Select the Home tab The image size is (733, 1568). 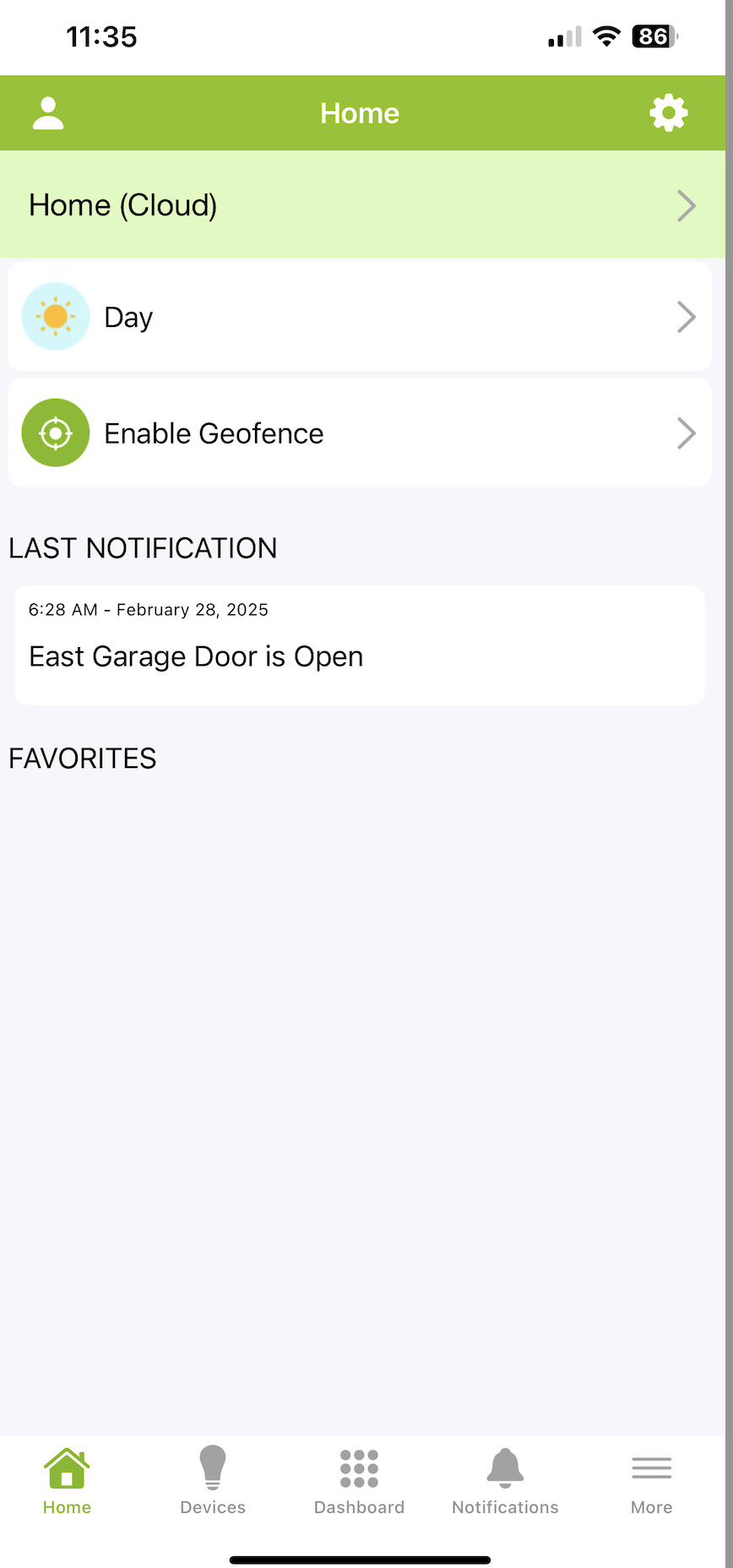[x=67, y=1480]
